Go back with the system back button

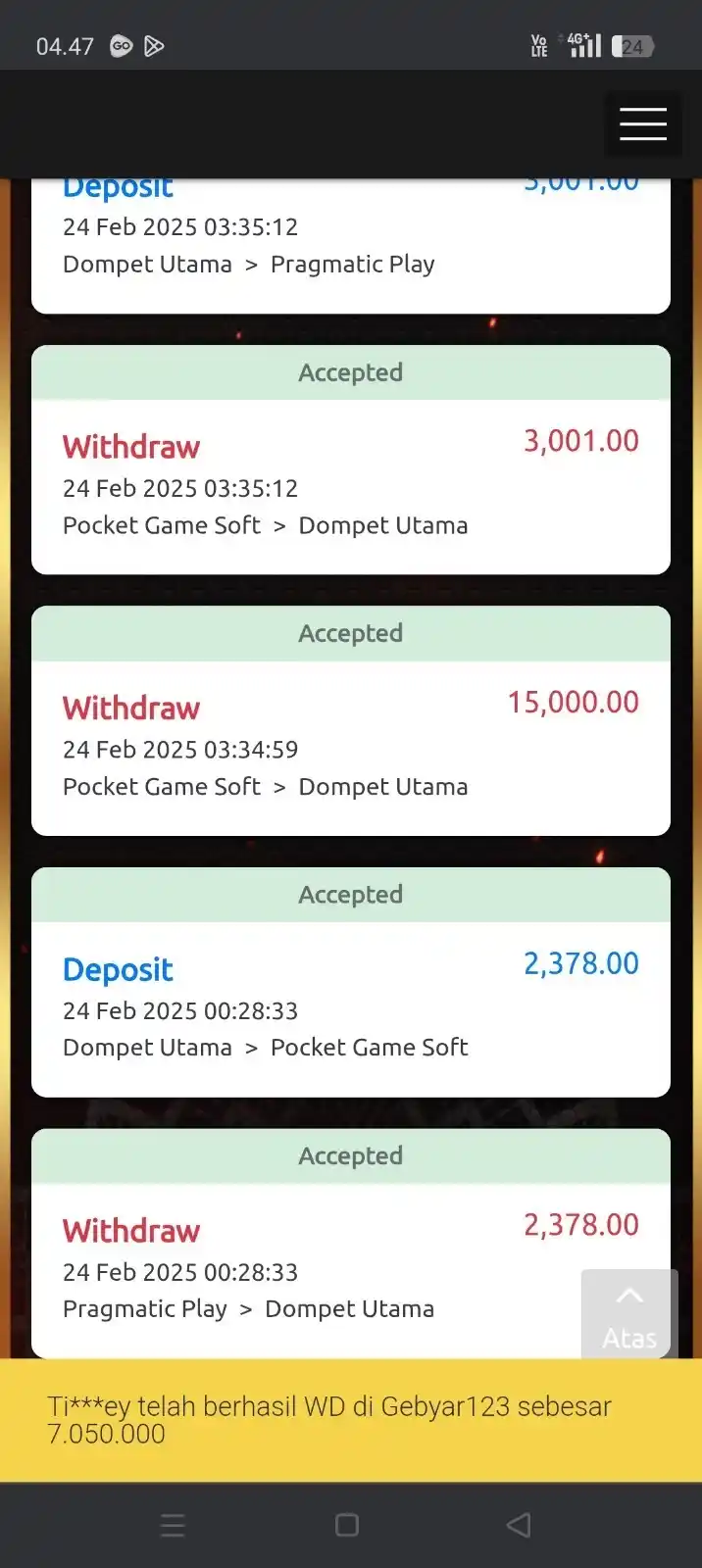(519, 1525)
